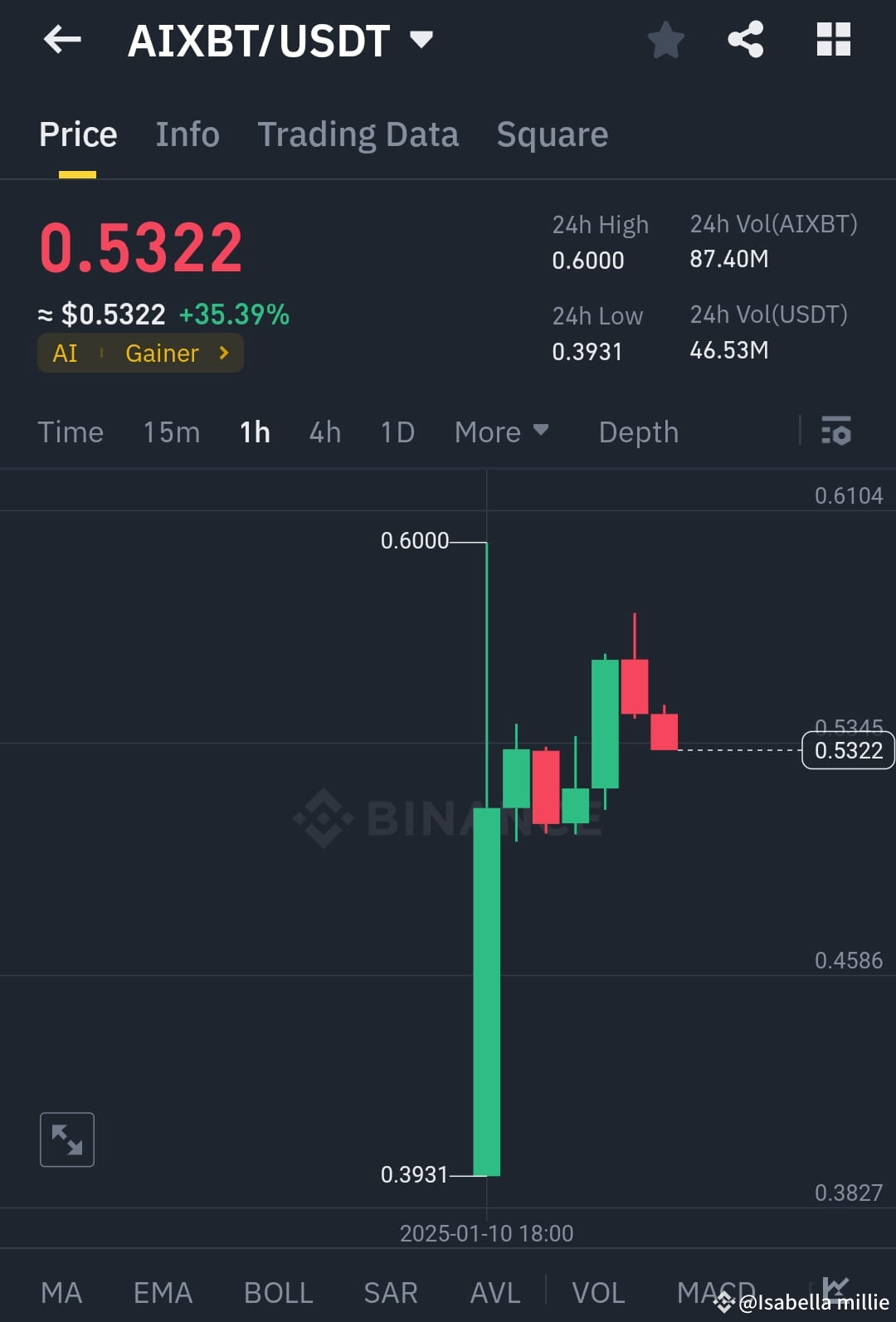Select the 15m timeframe
This screenshot has width=896, height=1322.
point(171,432)
